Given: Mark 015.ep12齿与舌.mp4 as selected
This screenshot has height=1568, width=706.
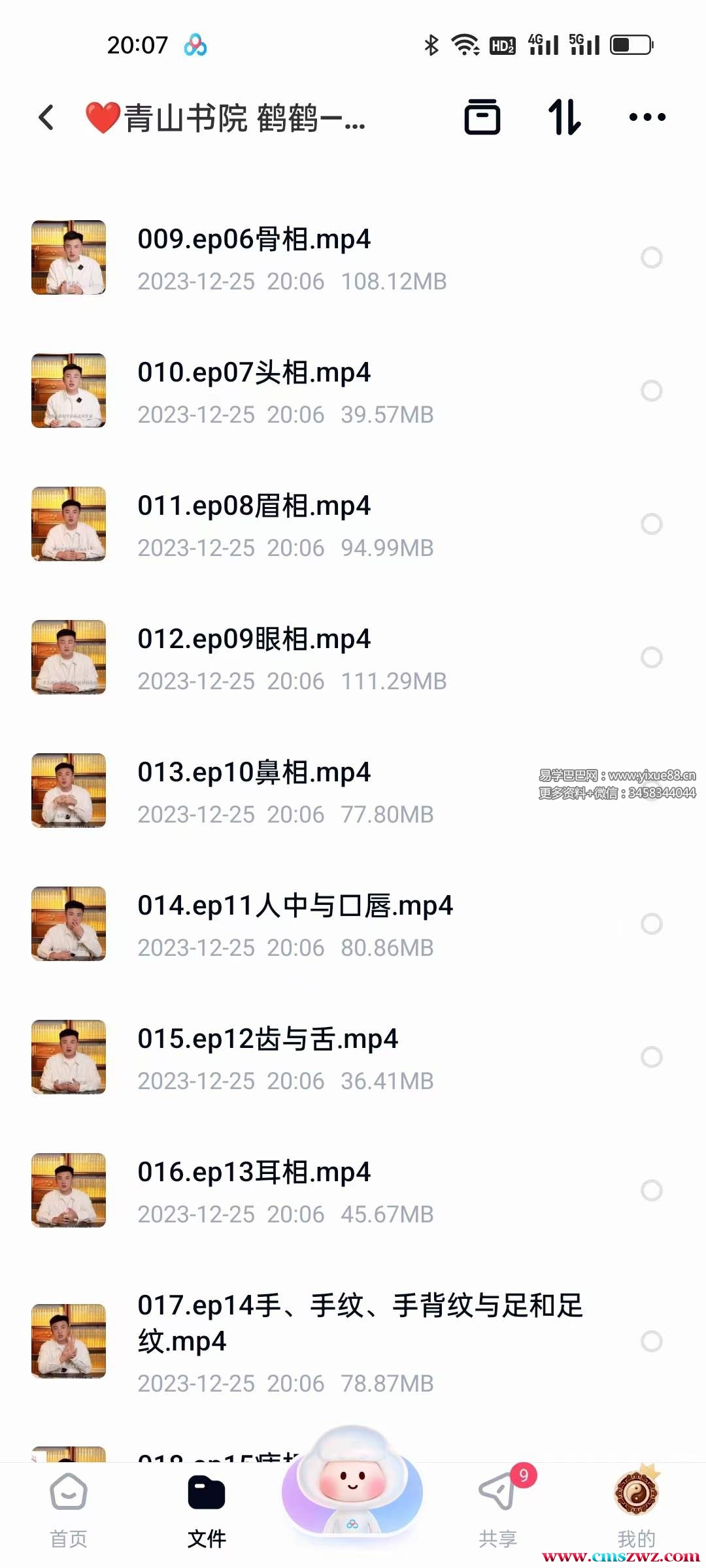Looking at the screenshot, I should [x=651, y=1057].
